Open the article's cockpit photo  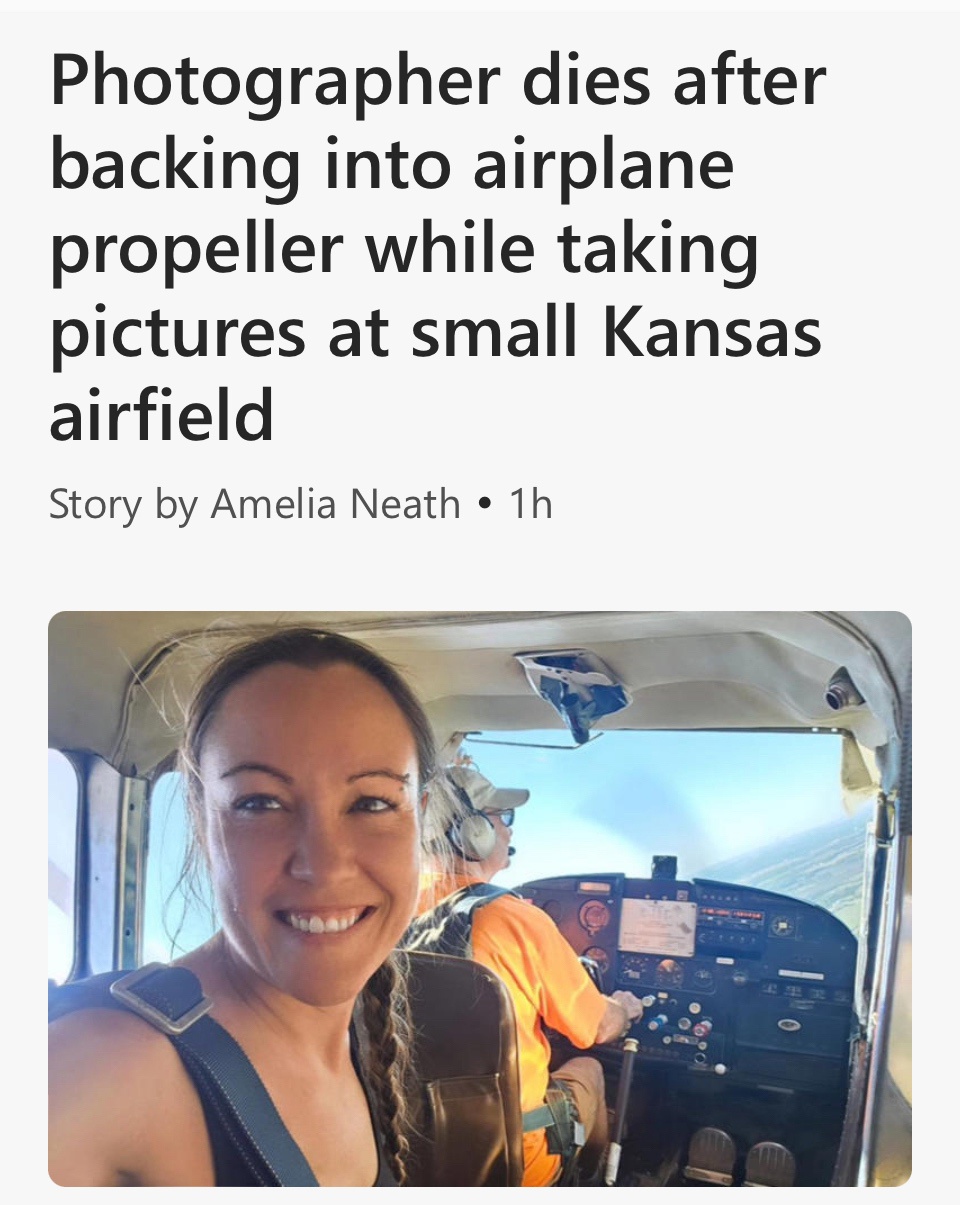tap(480, 898)
